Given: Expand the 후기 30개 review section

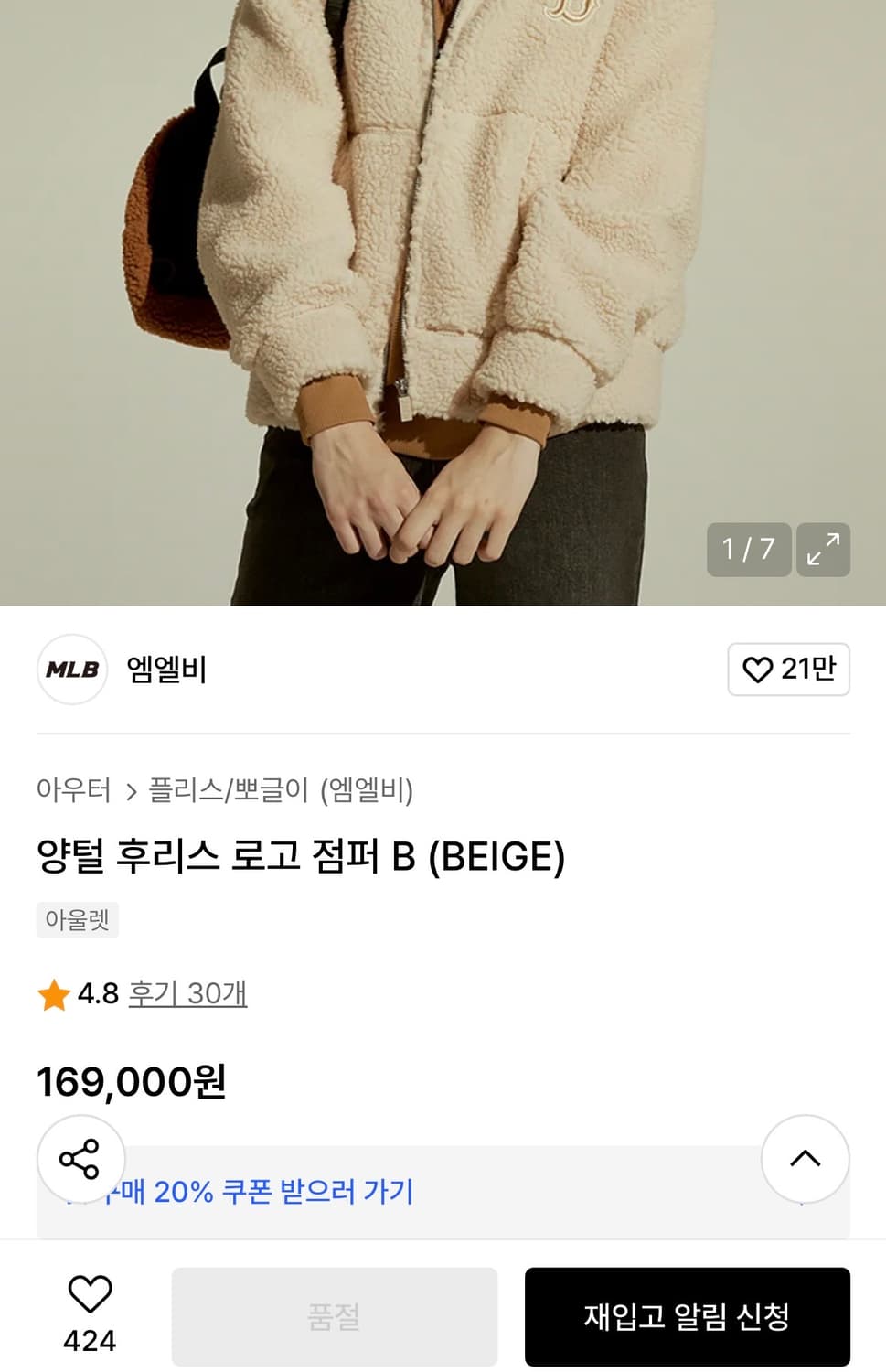Looking at the screenshot, I should [186, 995].
